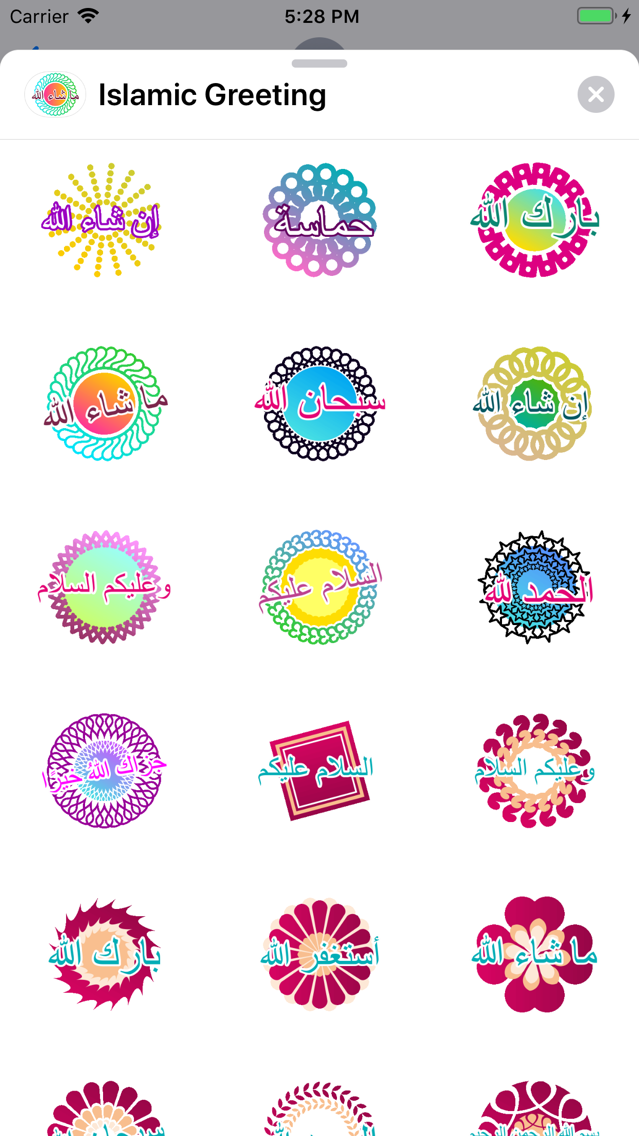Pick the light green circle sticker with pink zigzag border
639x1136 pixels.
(106, 587)
